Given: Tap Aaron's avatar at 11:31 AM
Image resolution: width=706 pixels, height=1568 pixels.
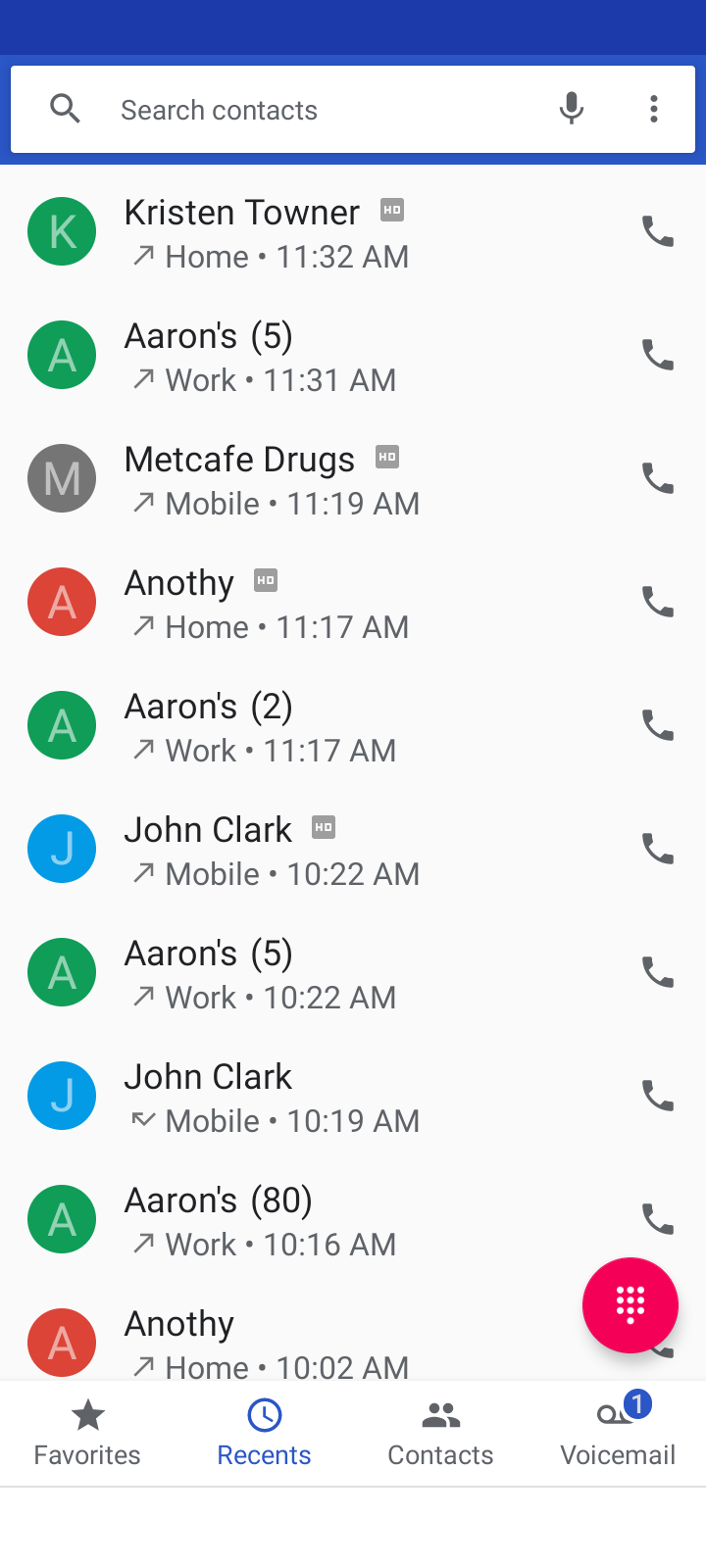Looking at the screenshot, I should click(x=62, y=355).
